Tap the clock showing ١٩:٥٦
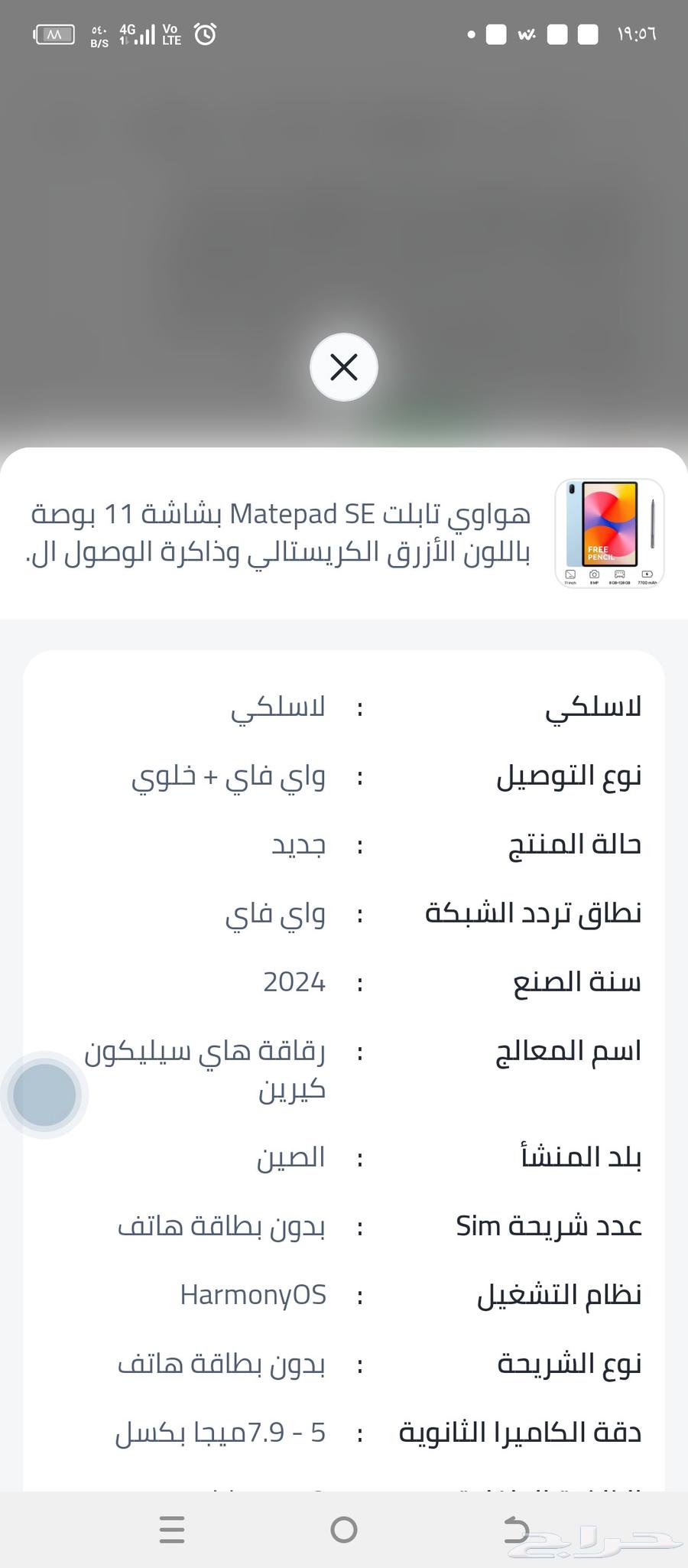 point(637,34)
